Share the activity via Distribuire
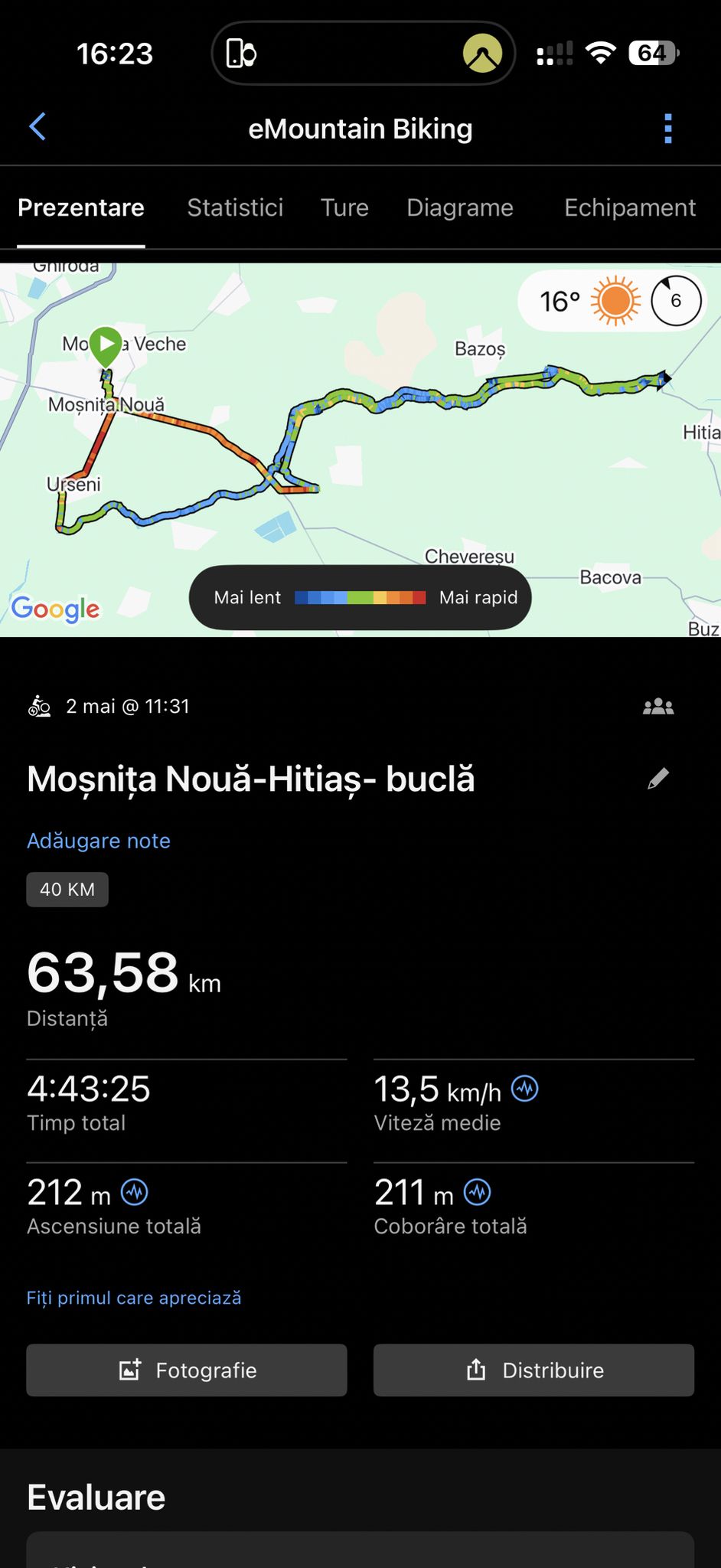Image resolution: width=721 pixels, height=1568 pixels. point(533,1370)
